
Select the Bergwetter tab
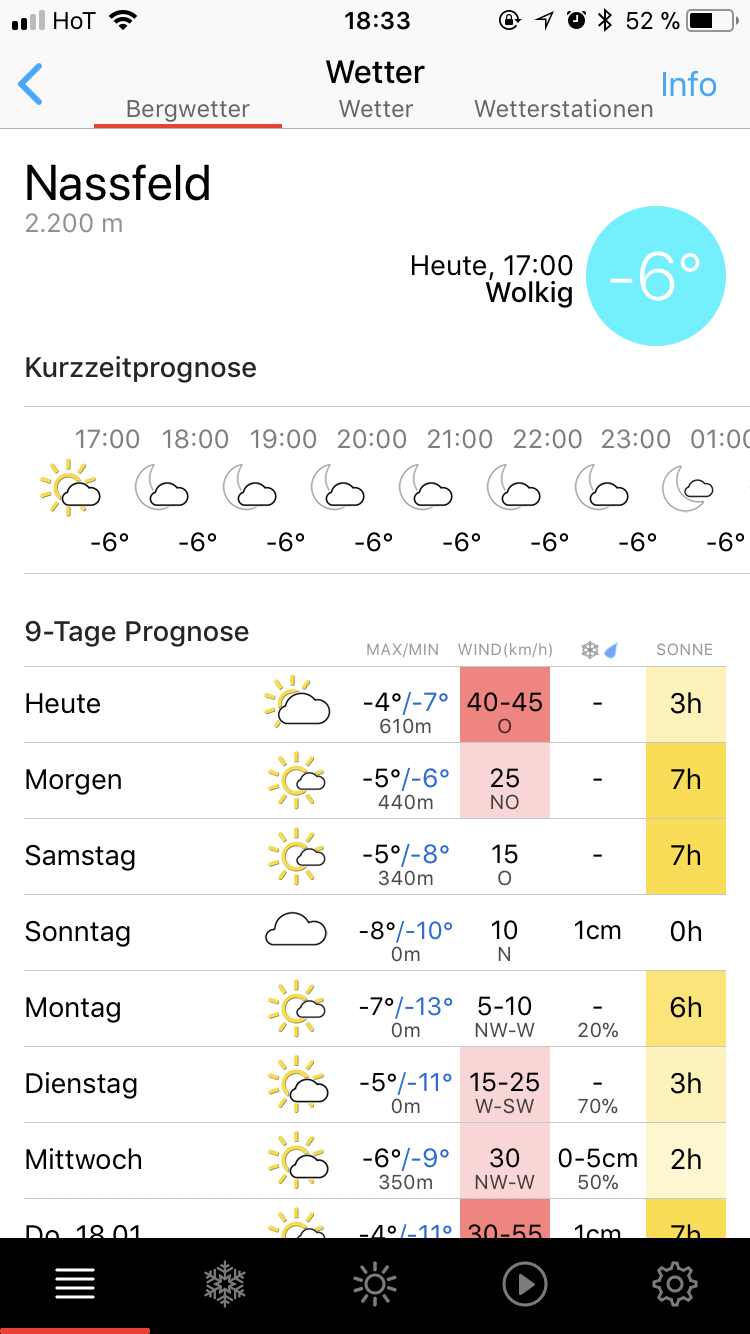(x=188, y=109)
